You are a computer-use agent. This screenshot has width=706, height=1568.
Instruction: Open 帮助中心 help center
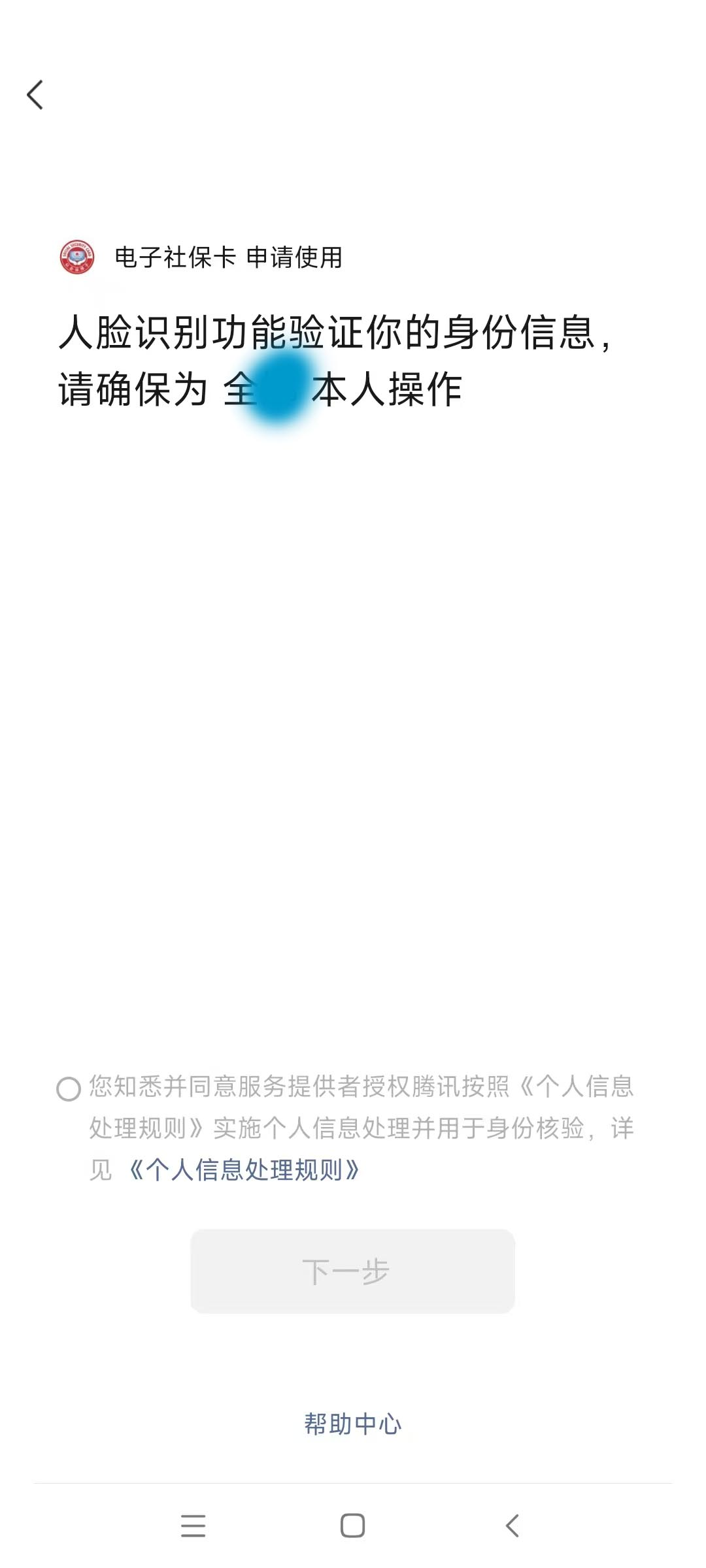352,1424
